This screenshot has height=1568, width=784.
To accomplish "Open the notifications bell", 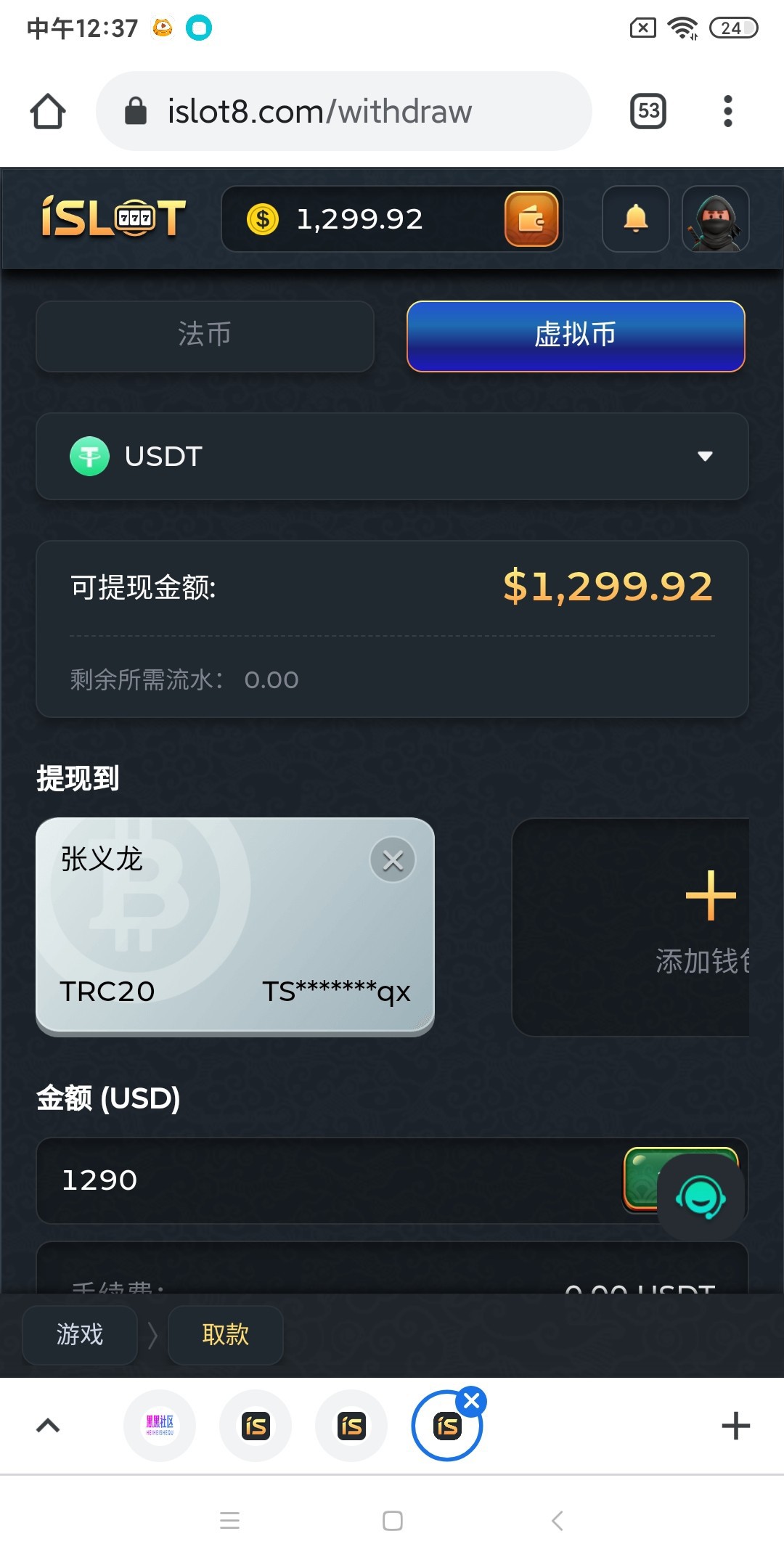I will point(635,219).
